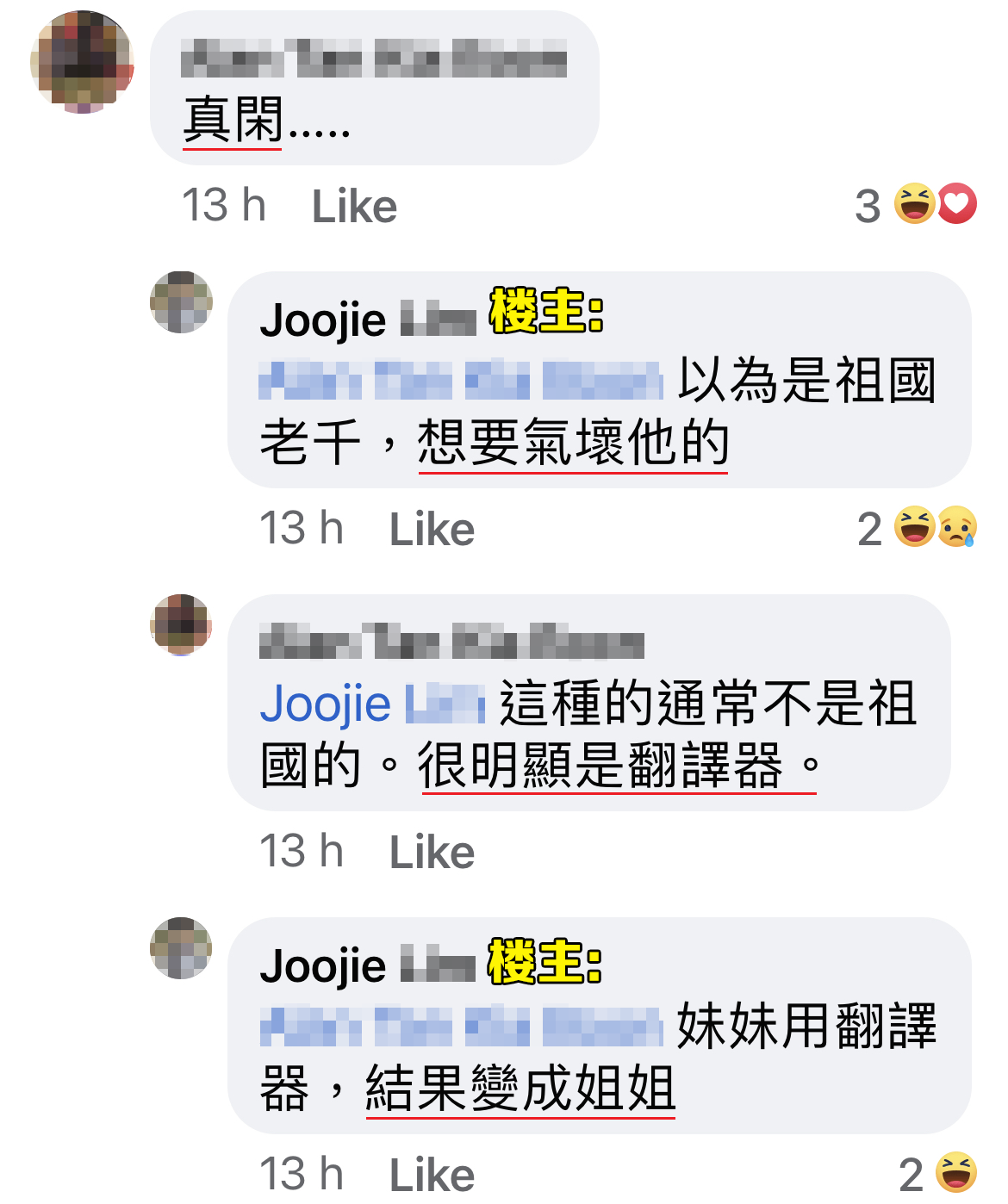Open Joojie's avatar beside the 以為是祖國老千 reply

click(x=181, y=302)
